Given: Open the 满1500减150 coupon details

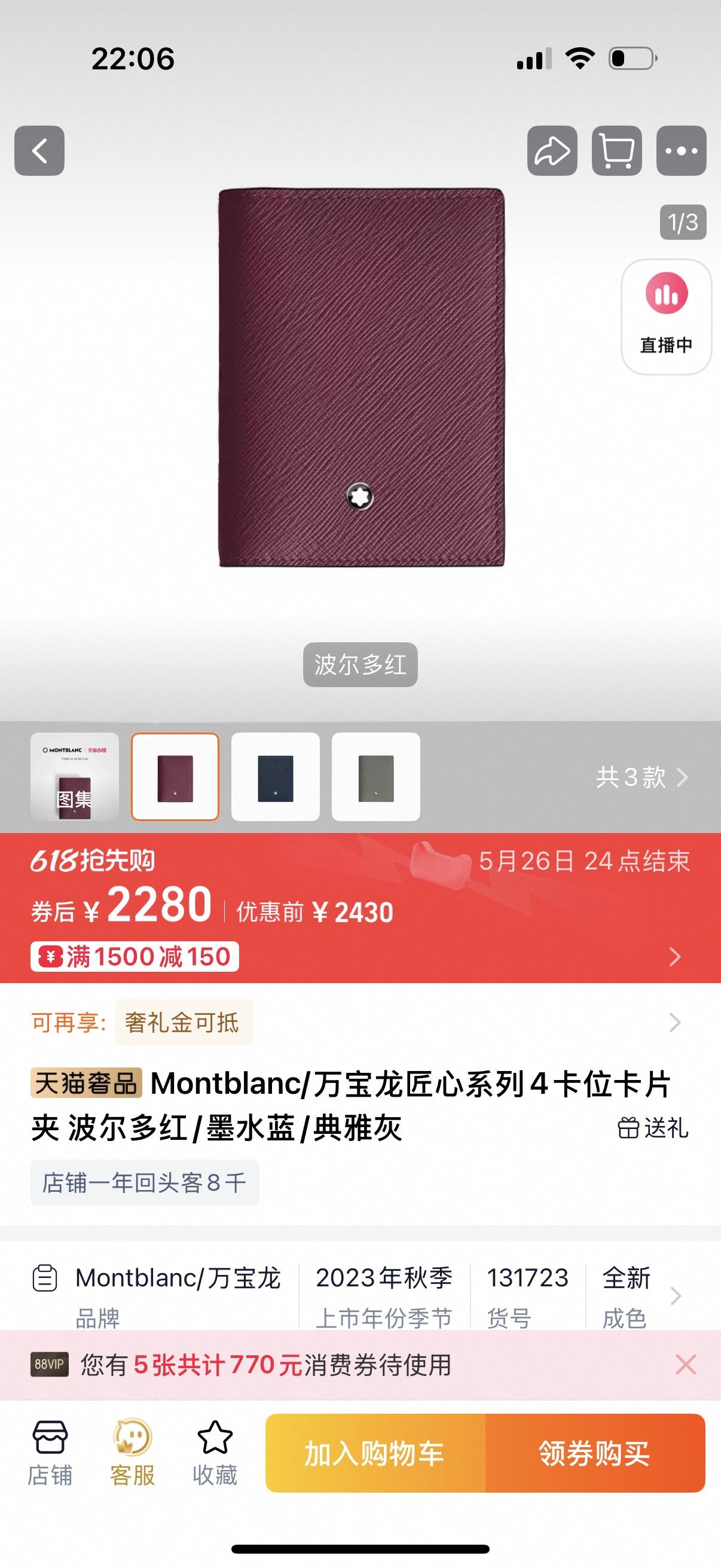Looking at the screenshot, I should [135, 956].
